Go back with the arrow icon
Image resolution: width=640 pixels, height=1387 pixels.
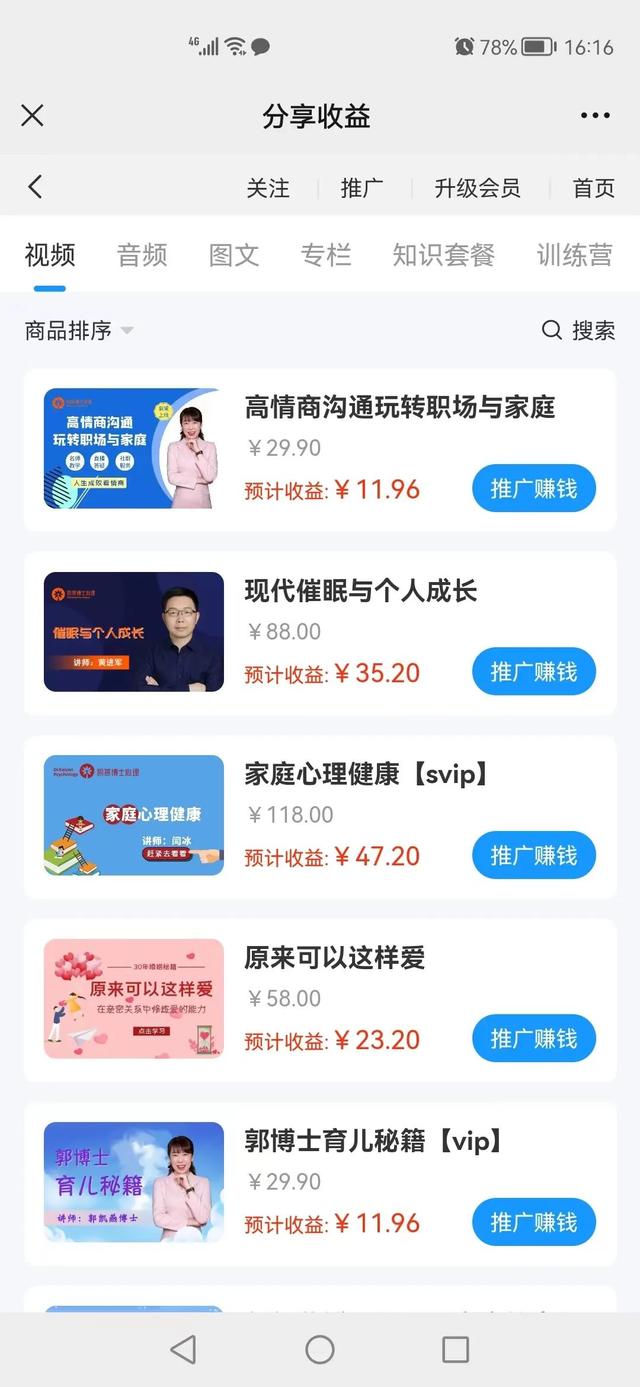coord(35,187)
